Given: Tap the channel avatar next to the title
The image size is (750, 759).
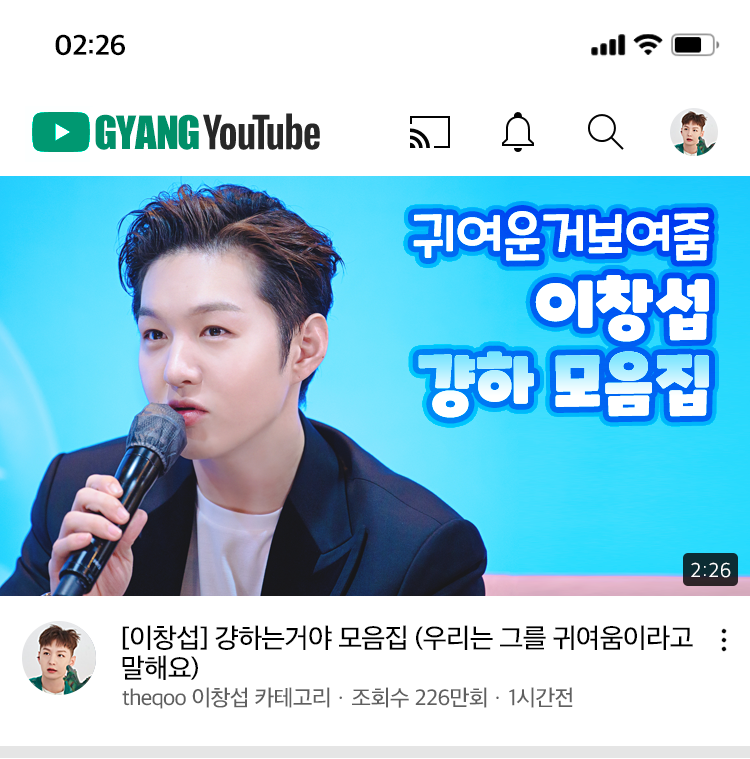Looking at the screenshot, I should [60, 659].
